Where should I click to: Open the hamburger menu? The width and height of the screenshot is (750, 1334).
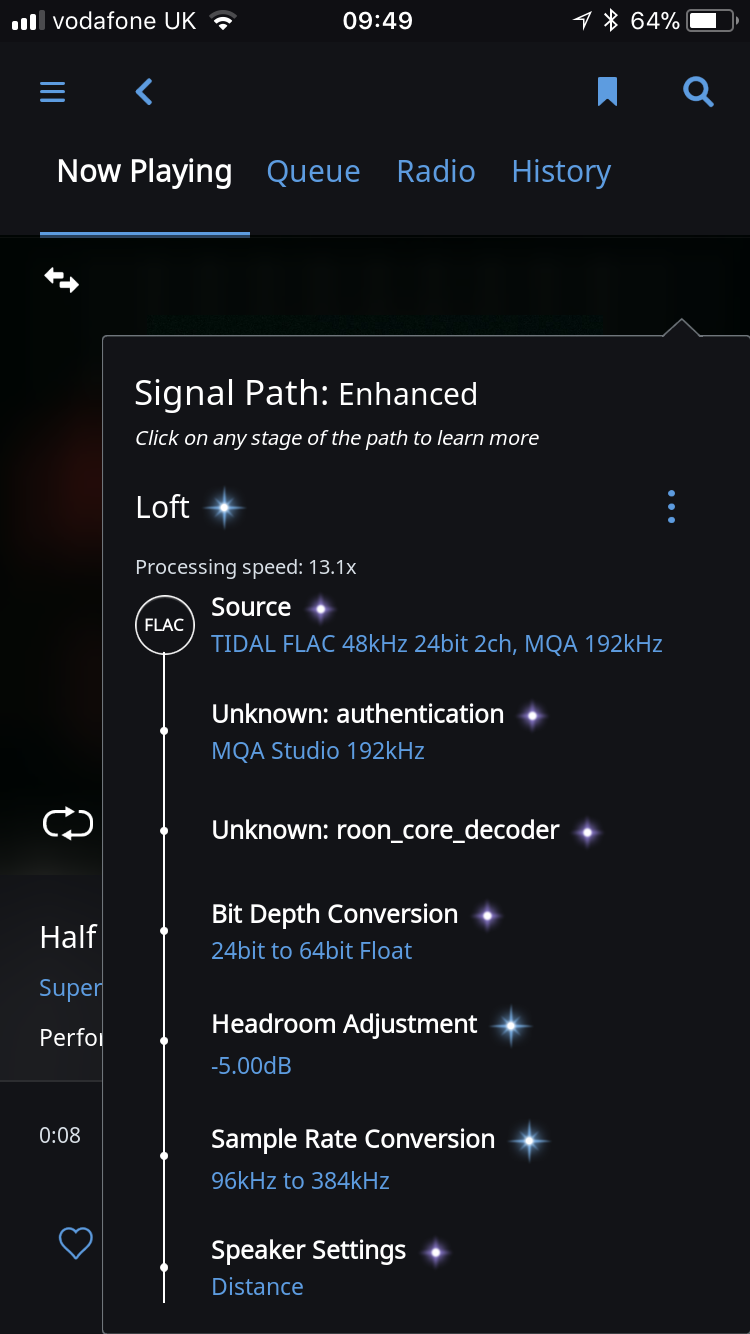[x=52, y=92]
